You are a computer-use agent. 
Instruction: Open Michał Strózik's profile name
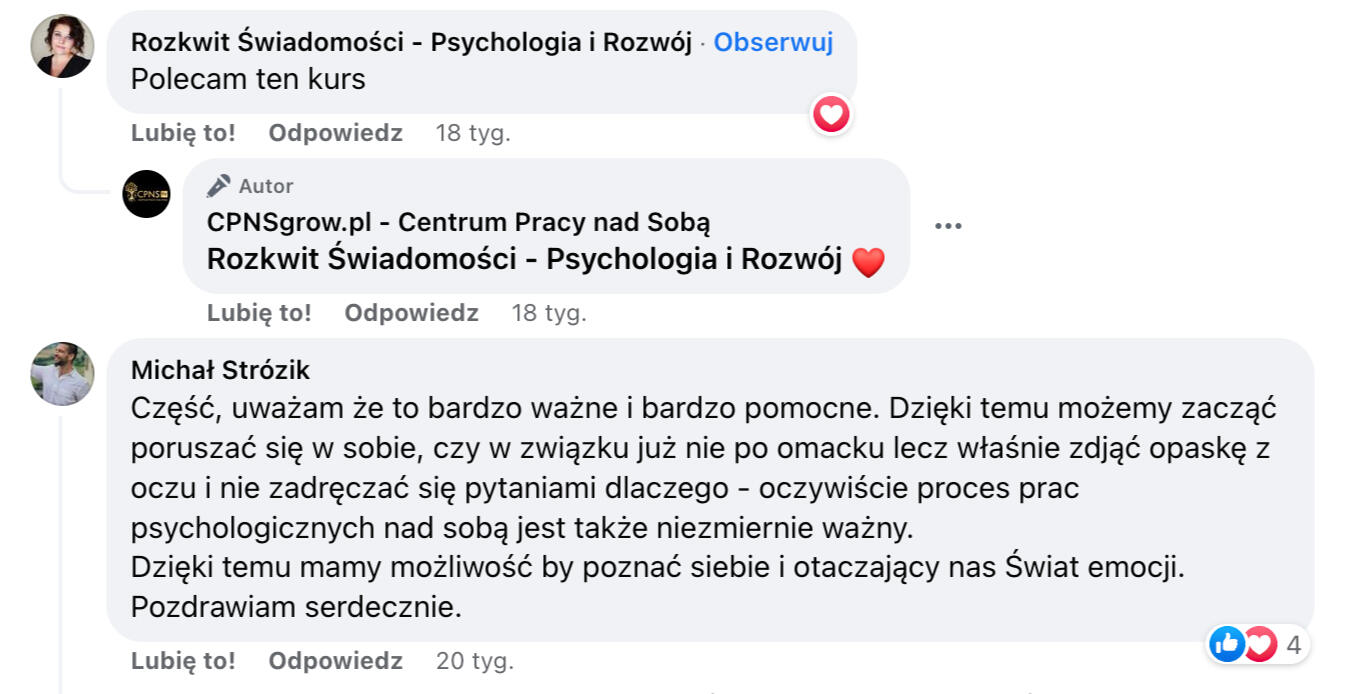(x=220, y=370)
